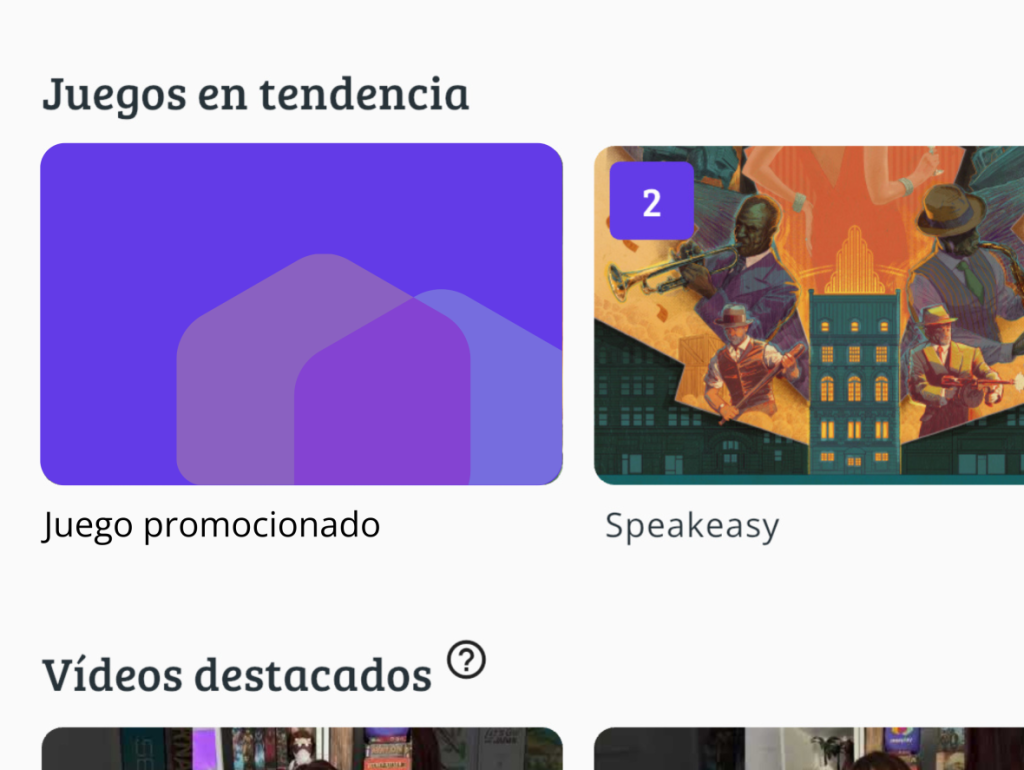This screenshot has height=770, width=1024.
Task: Open the second featured video thumbnail
Action: [x=809, y=749]
